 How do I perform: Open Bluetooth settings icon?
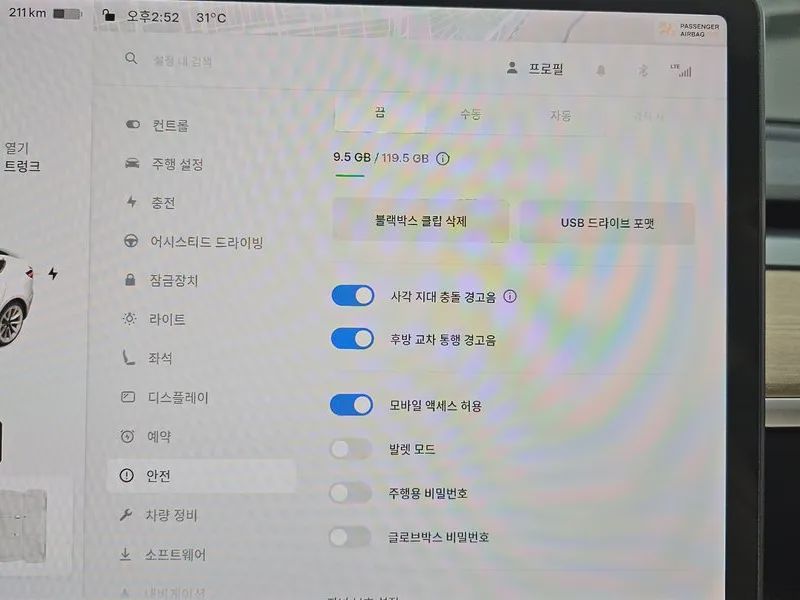(643, 70)
